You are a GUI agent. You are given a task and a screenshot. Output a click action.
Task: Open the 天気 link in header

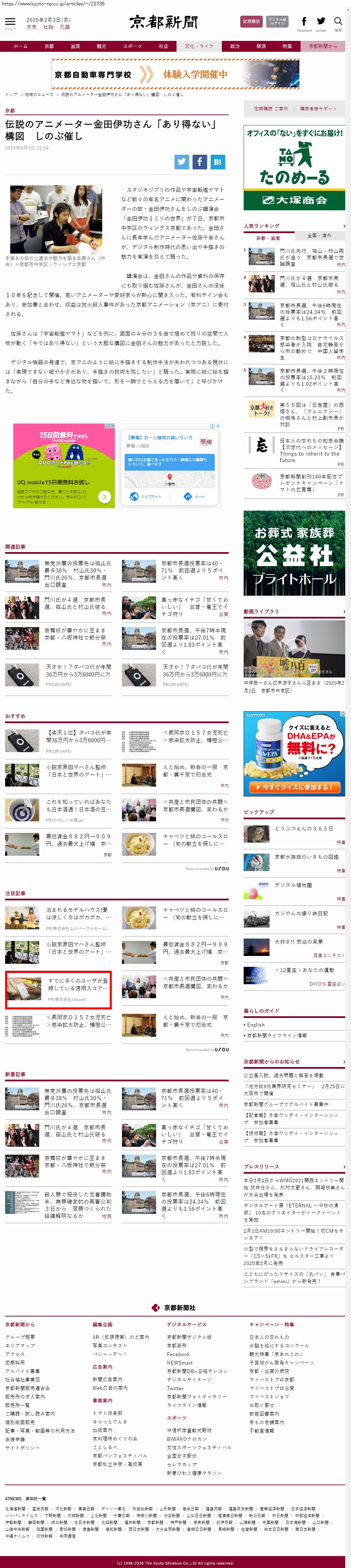(x=31, y=27)
